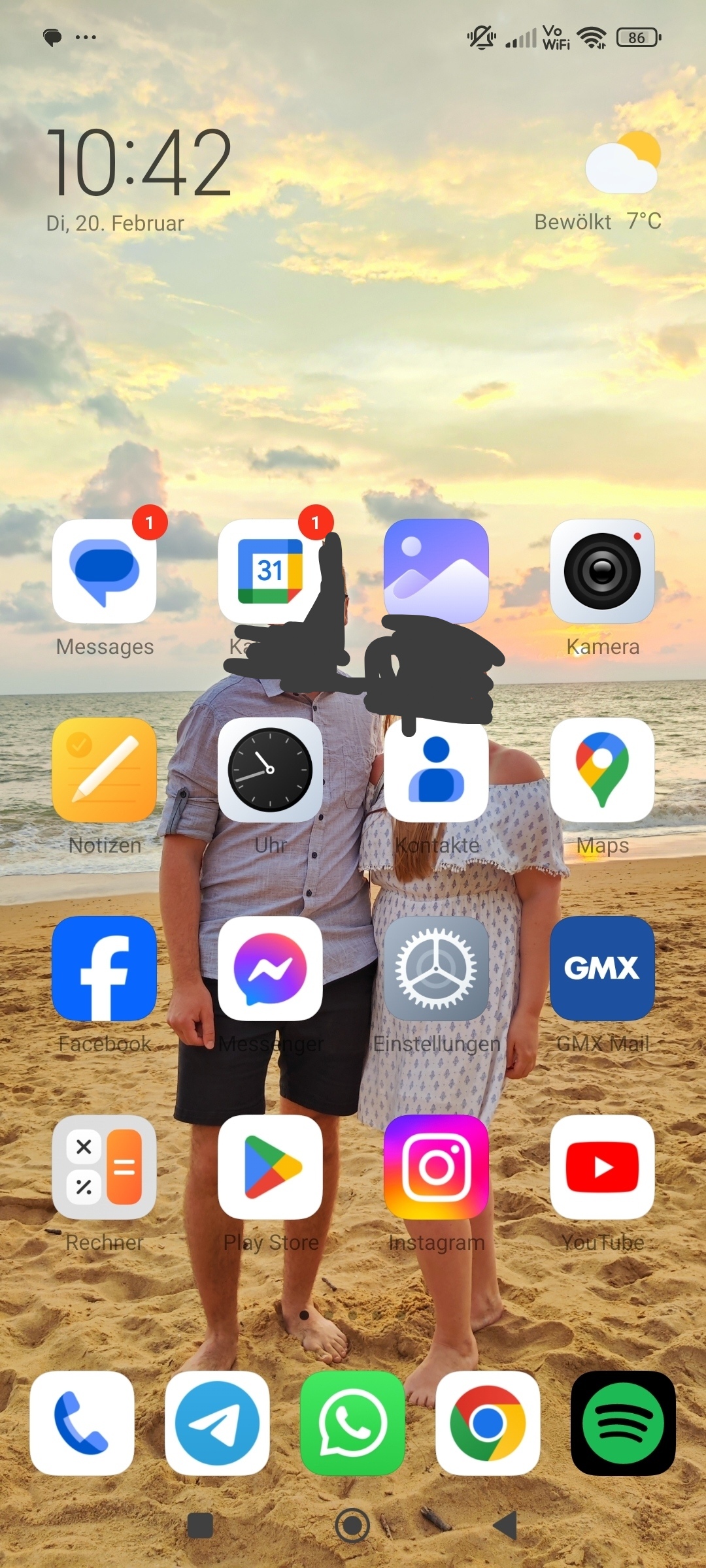Open the Gallery app
The height and width of the screenshot is (1568, 706).
point(436,571)
